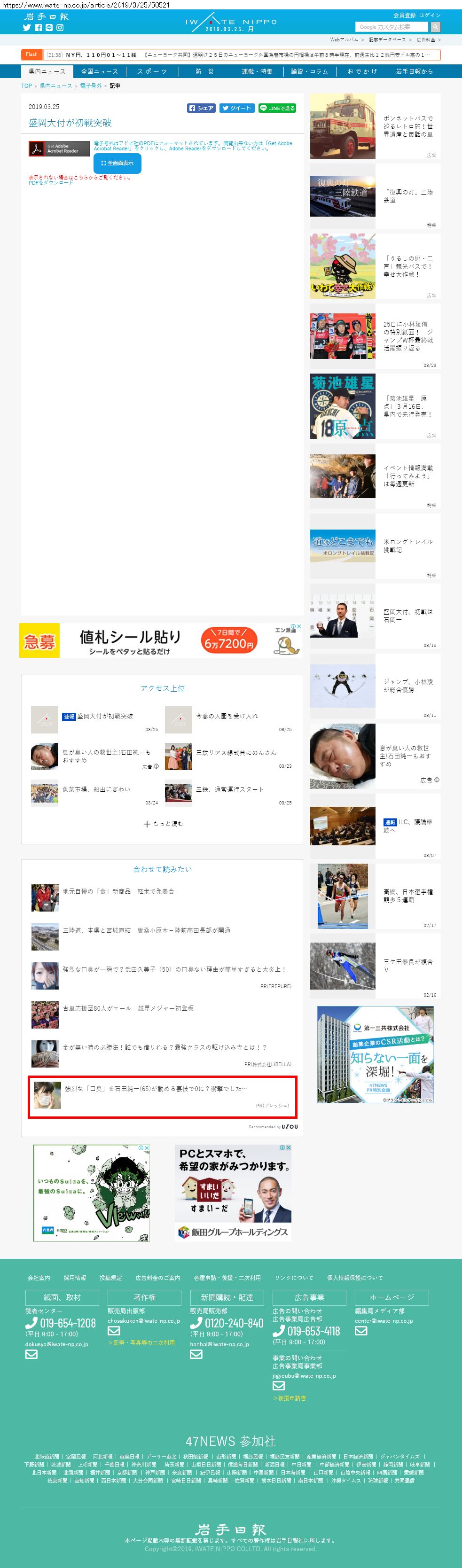The height and width of the screenshot is (1568, 462).
Task: Tap the Google custom search field
Action: 392,27
